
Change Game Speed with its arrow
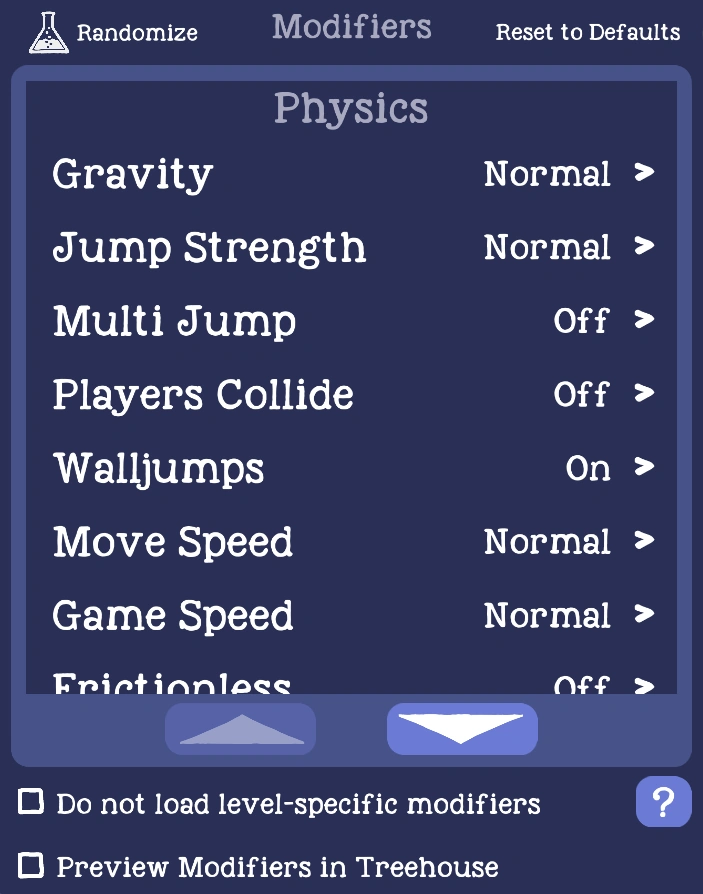(x=644, y=613)
